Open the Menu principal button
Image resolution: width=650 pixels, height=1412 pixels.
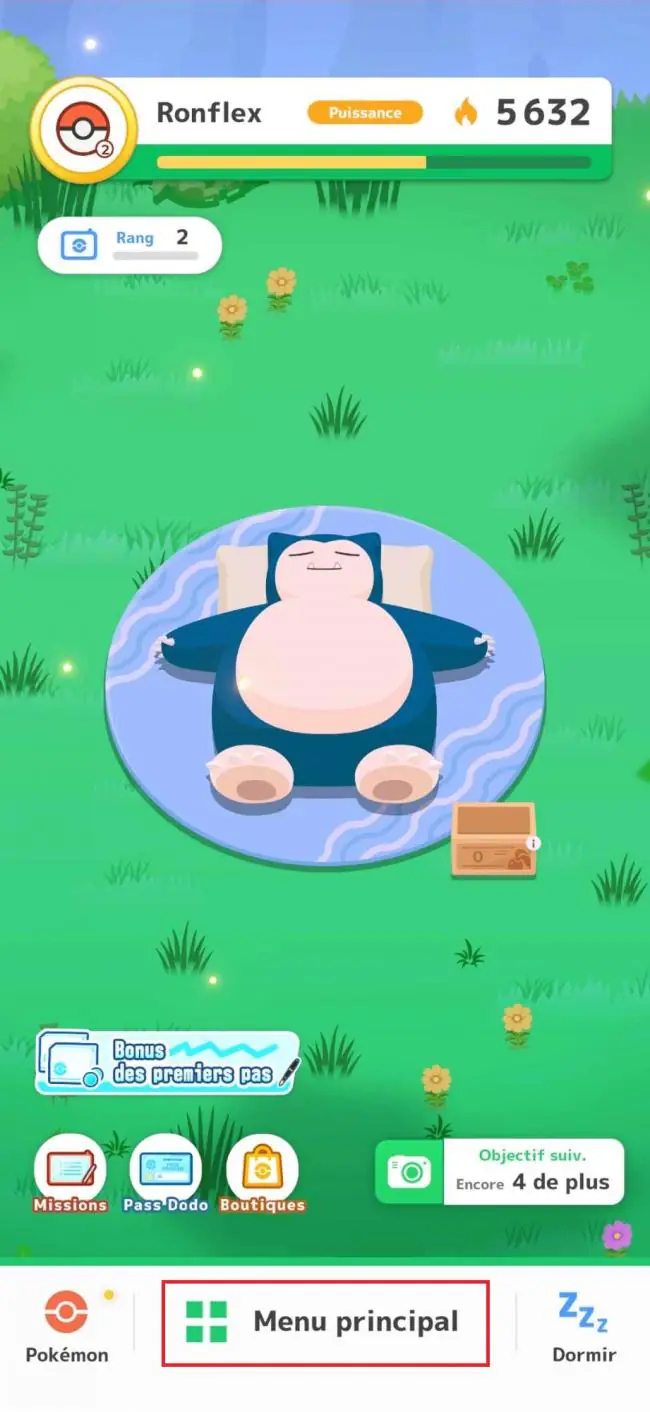point(326,1321)
